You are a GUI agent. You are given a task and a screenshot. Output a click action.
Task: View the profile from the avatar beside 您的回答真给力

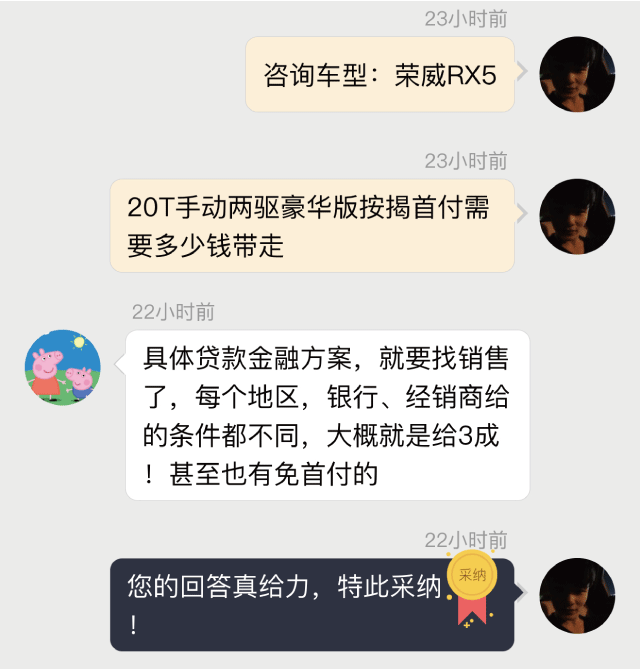(x=577, y=595)
